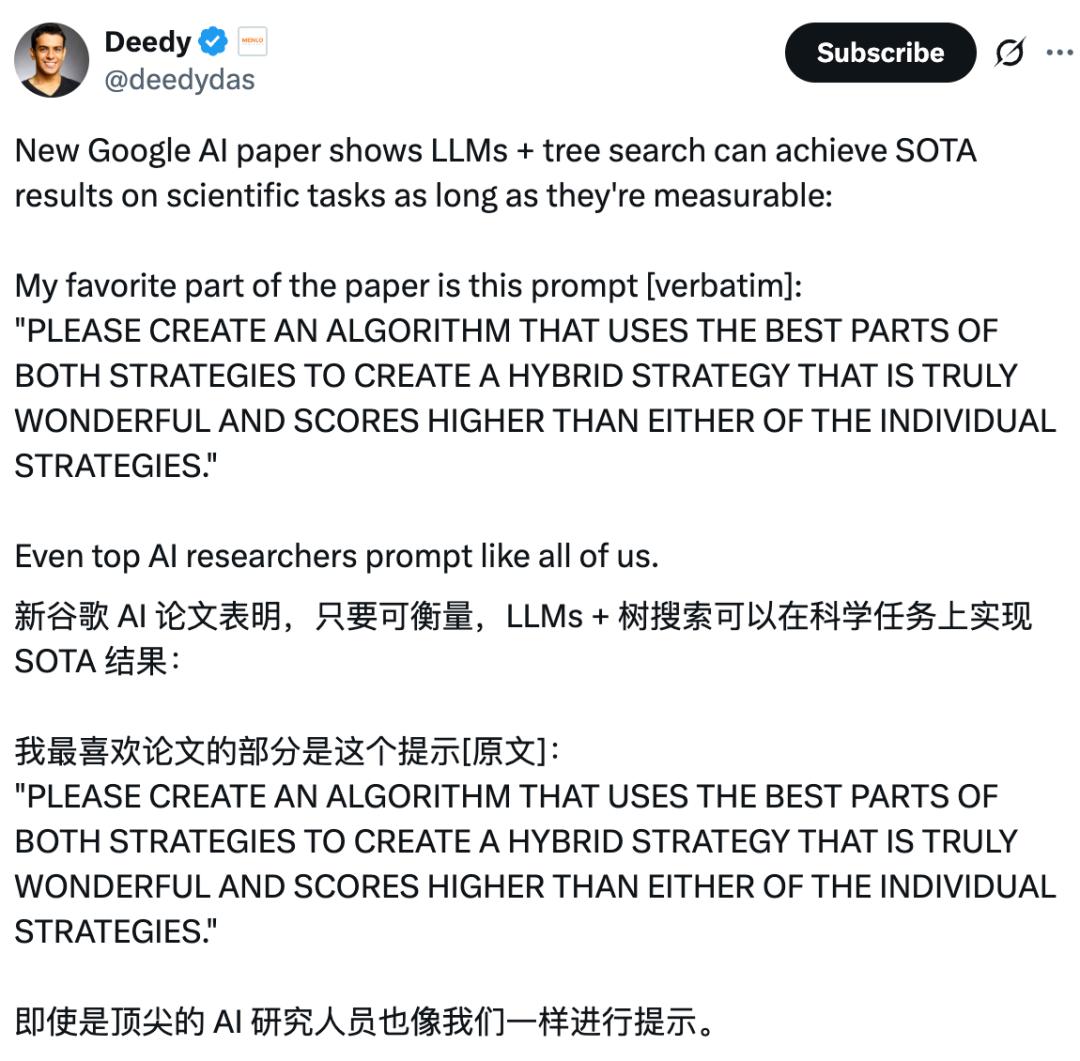Open the Grok explain-post icon
This screenshot has height=1061, width=1080.
pos(1010,53)
